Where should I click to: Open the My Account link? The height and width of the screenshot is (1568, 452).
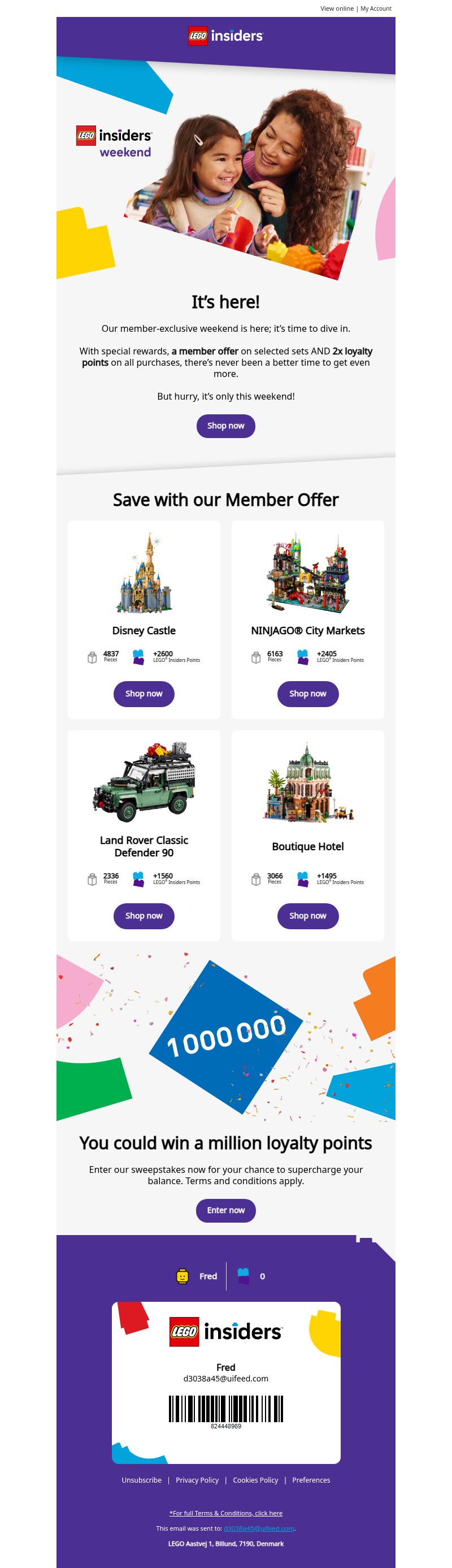pyautogui.click(x=375, y=8)
